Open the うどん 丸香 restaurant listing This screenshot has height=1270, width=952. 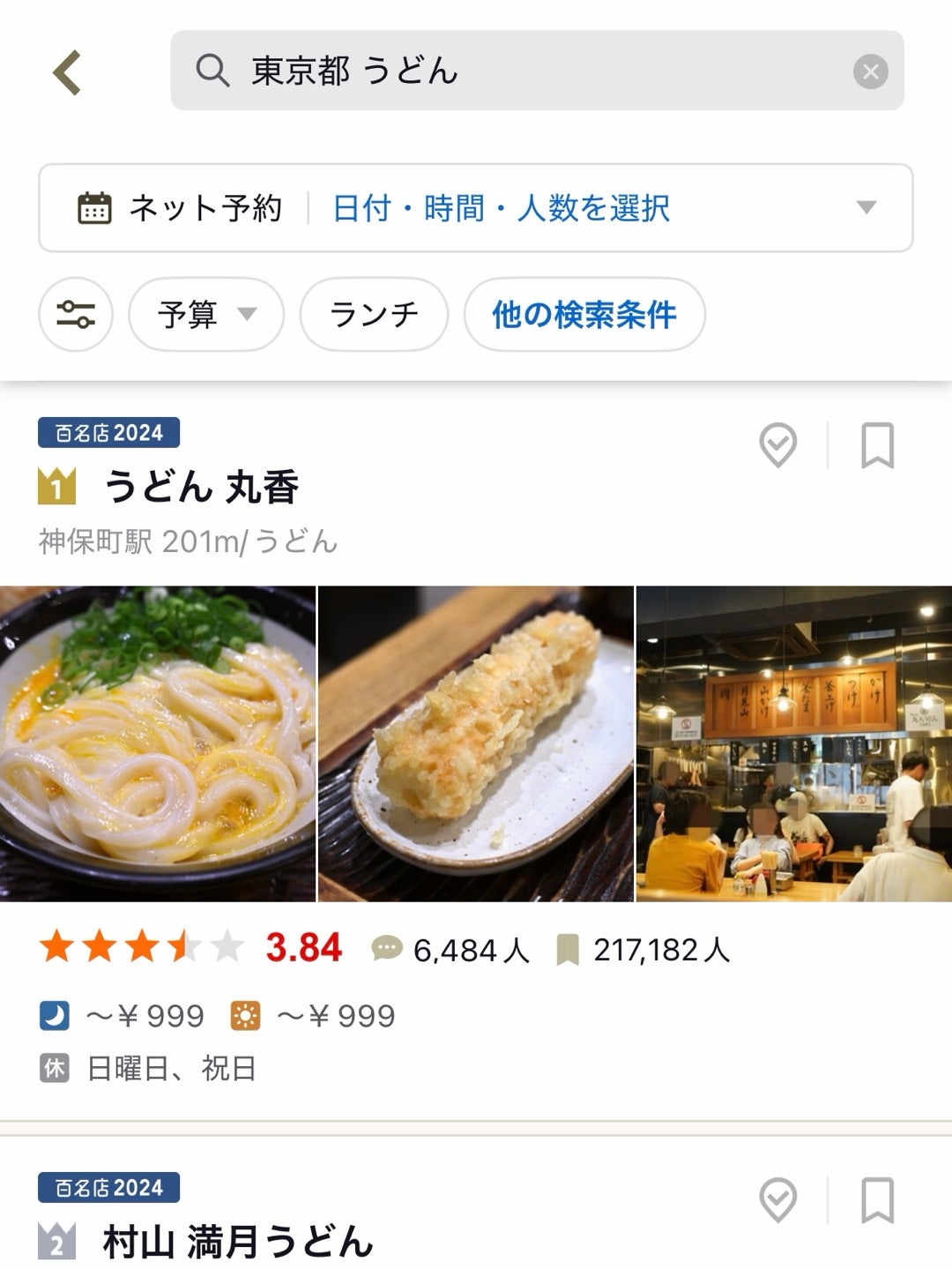click(202, 487)
